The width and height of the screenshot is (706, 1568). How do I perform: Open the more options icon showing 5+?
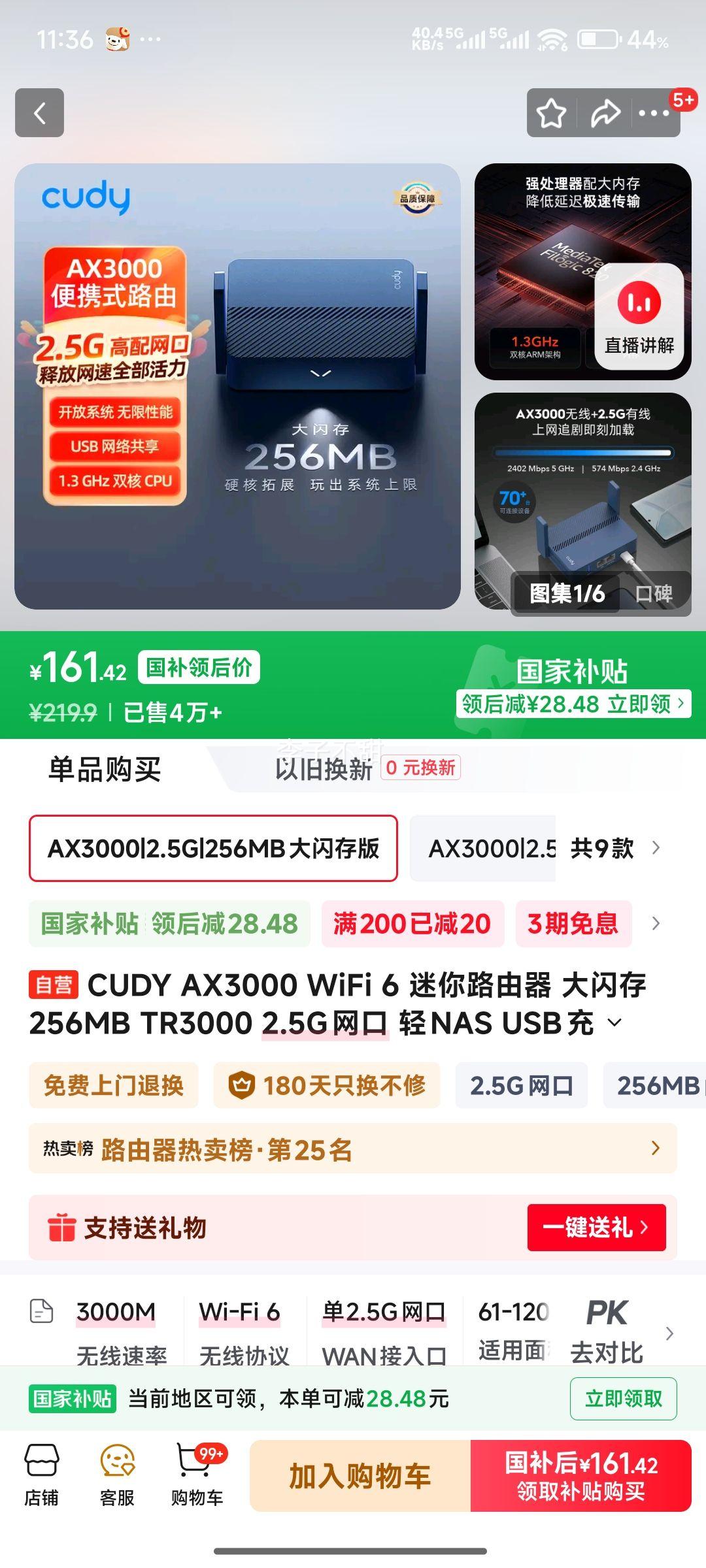pos(654,112)
